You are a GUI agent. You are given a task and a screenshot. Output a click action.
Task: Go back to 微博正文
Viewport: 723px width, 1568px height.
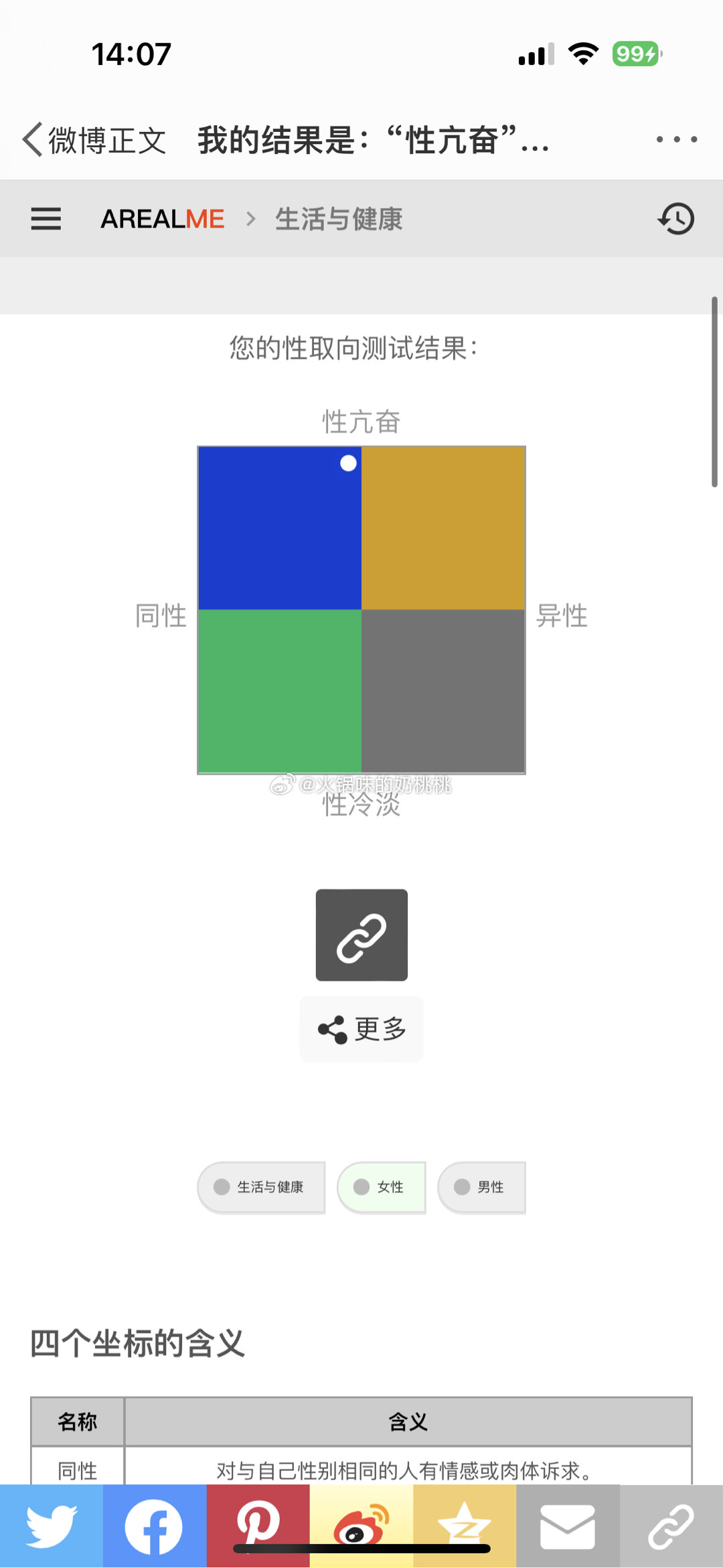(94, 140)
